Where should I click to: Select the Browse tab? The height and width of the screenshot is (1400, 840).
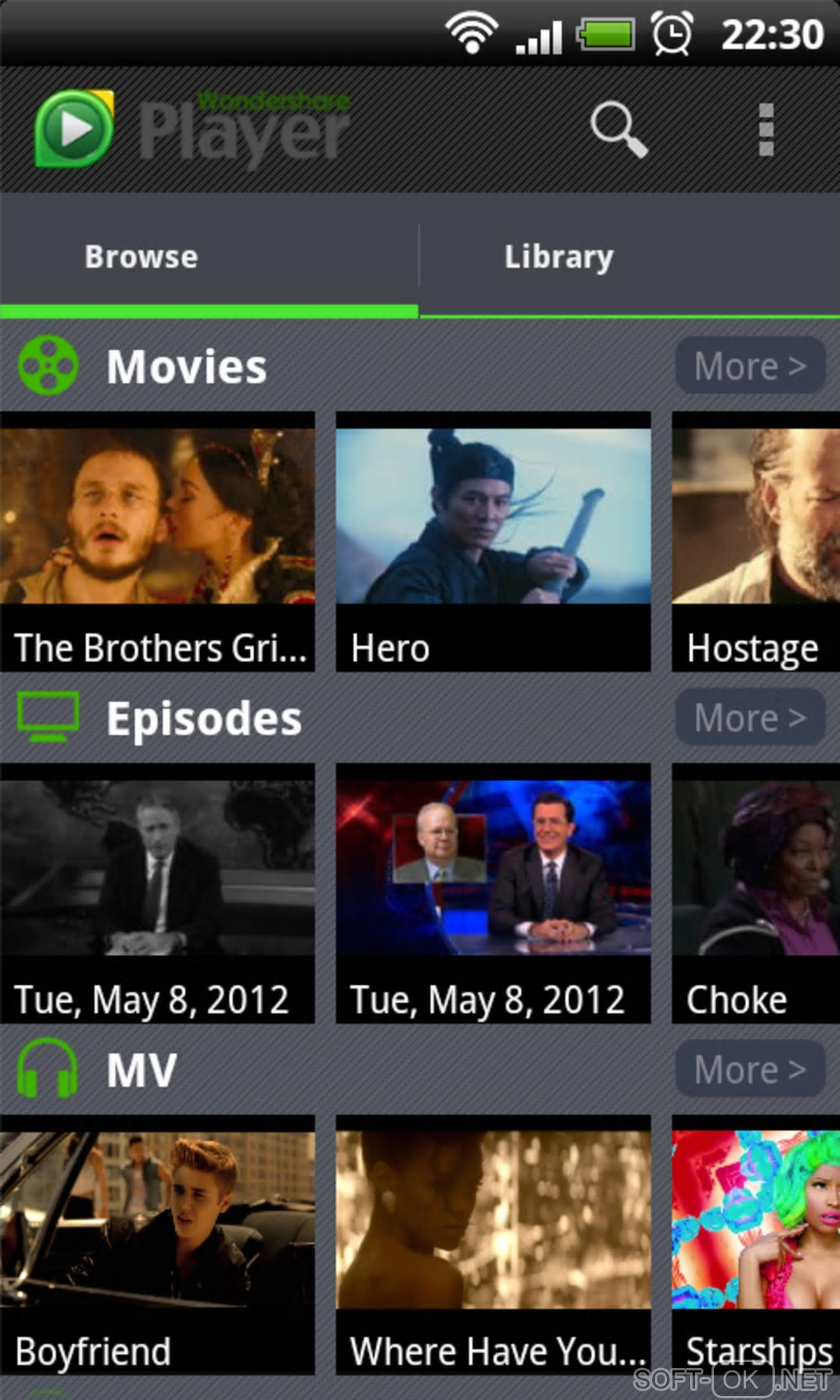(142, 257)
